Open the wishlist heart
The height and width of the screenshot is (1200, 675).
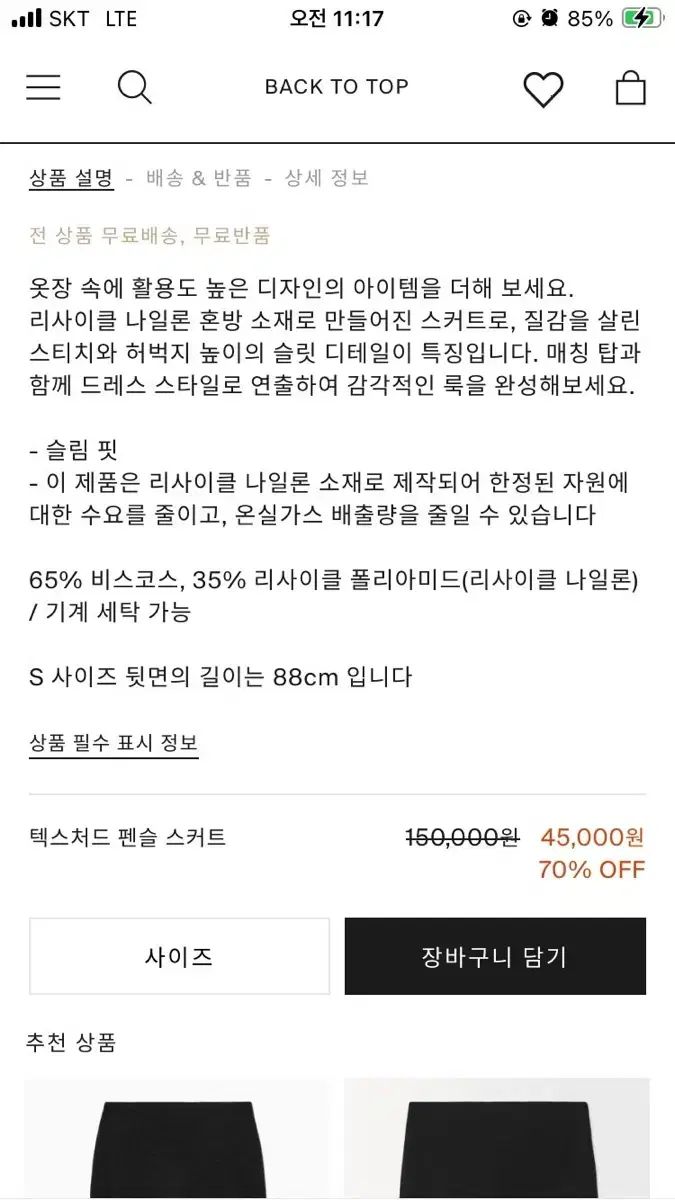tap(543, 90)
